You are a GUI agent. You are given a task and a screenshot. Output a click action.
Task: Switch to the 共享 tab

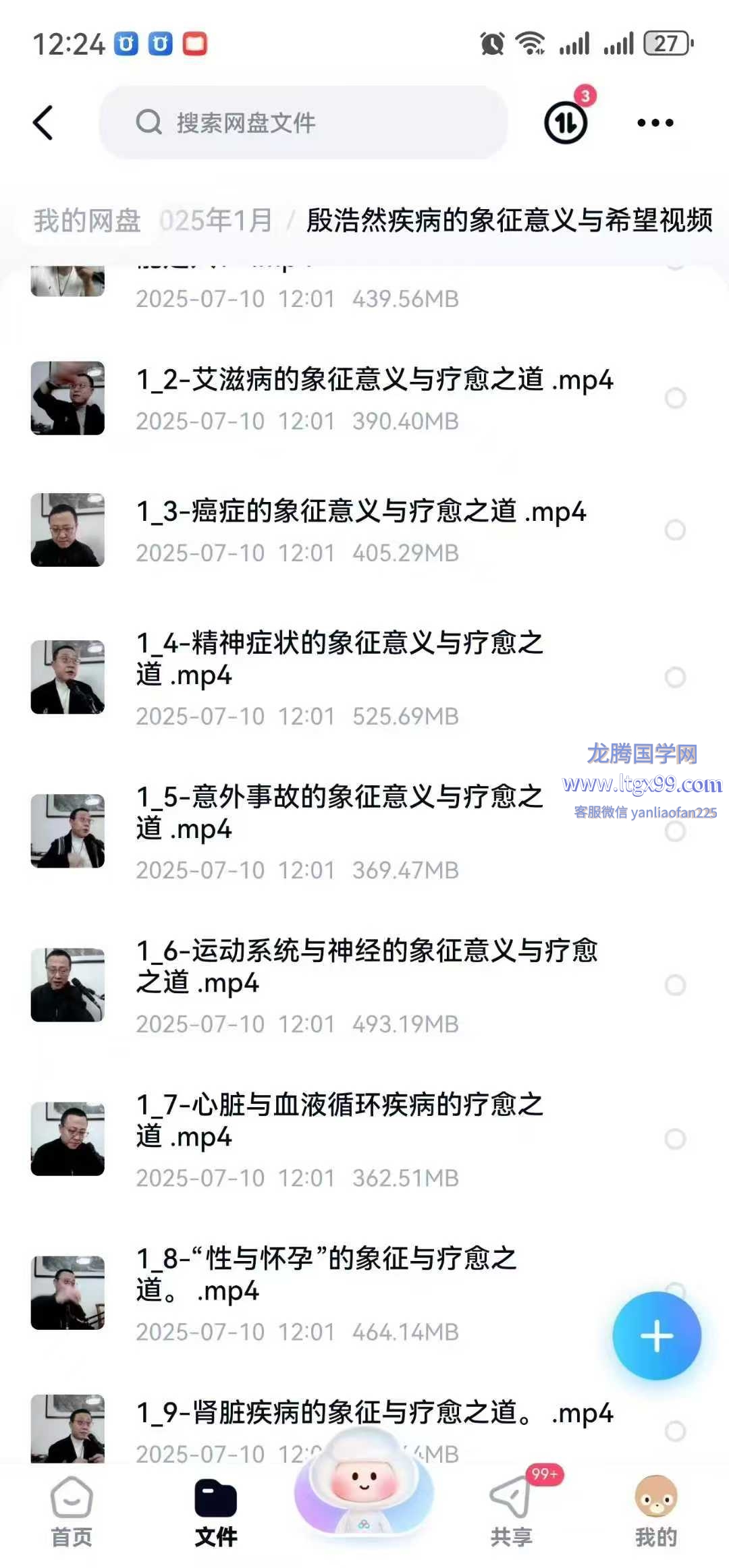point(511,1512)
